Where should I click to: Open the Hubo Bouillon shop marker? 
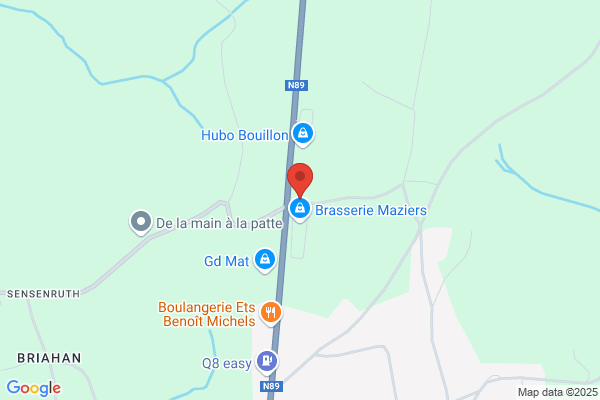[x=304, y=133]
